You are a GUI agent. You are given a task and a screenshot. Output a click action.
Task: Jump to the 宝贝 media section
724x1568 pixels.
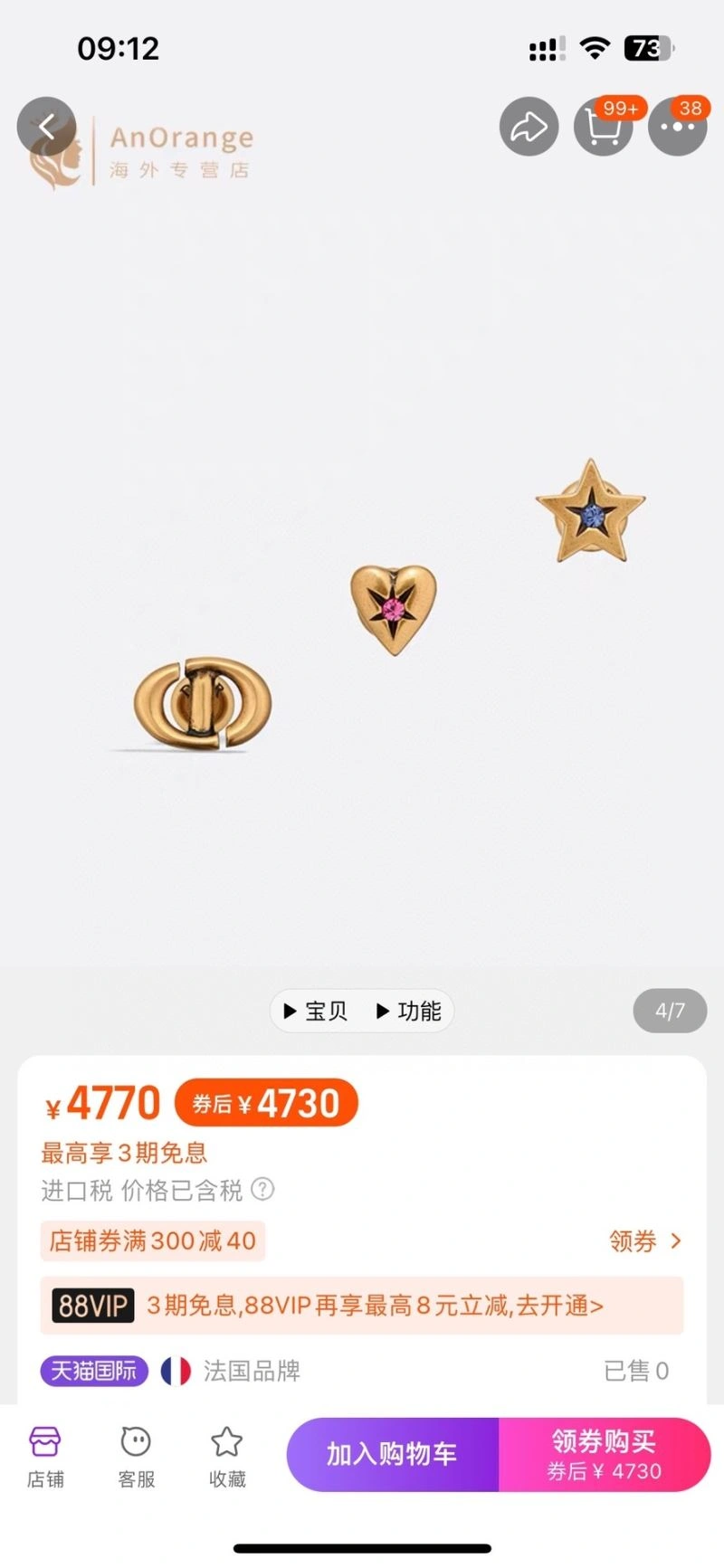317,1011
